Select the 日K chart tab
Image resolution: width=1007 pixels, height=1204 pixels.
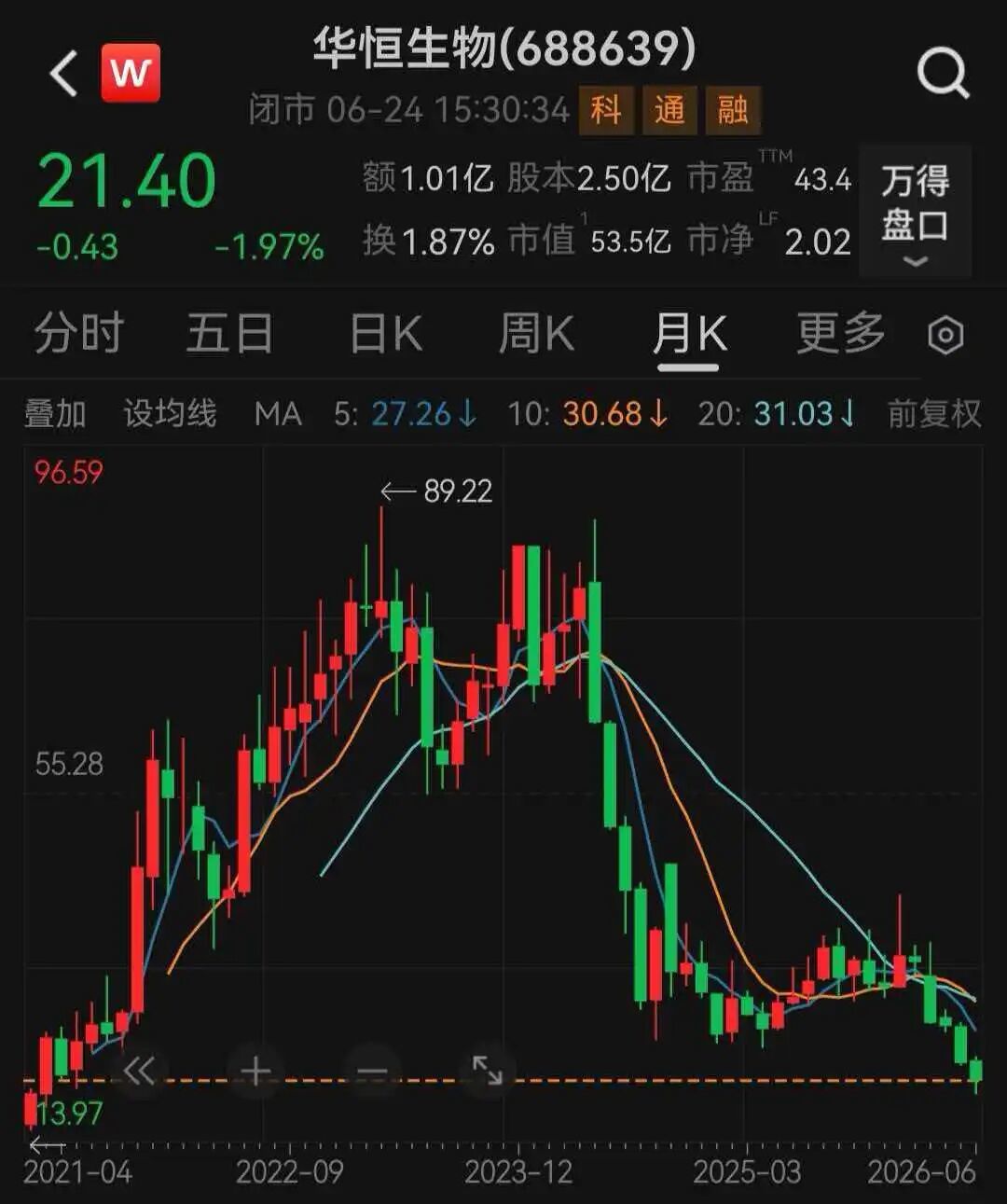point(385,333)
